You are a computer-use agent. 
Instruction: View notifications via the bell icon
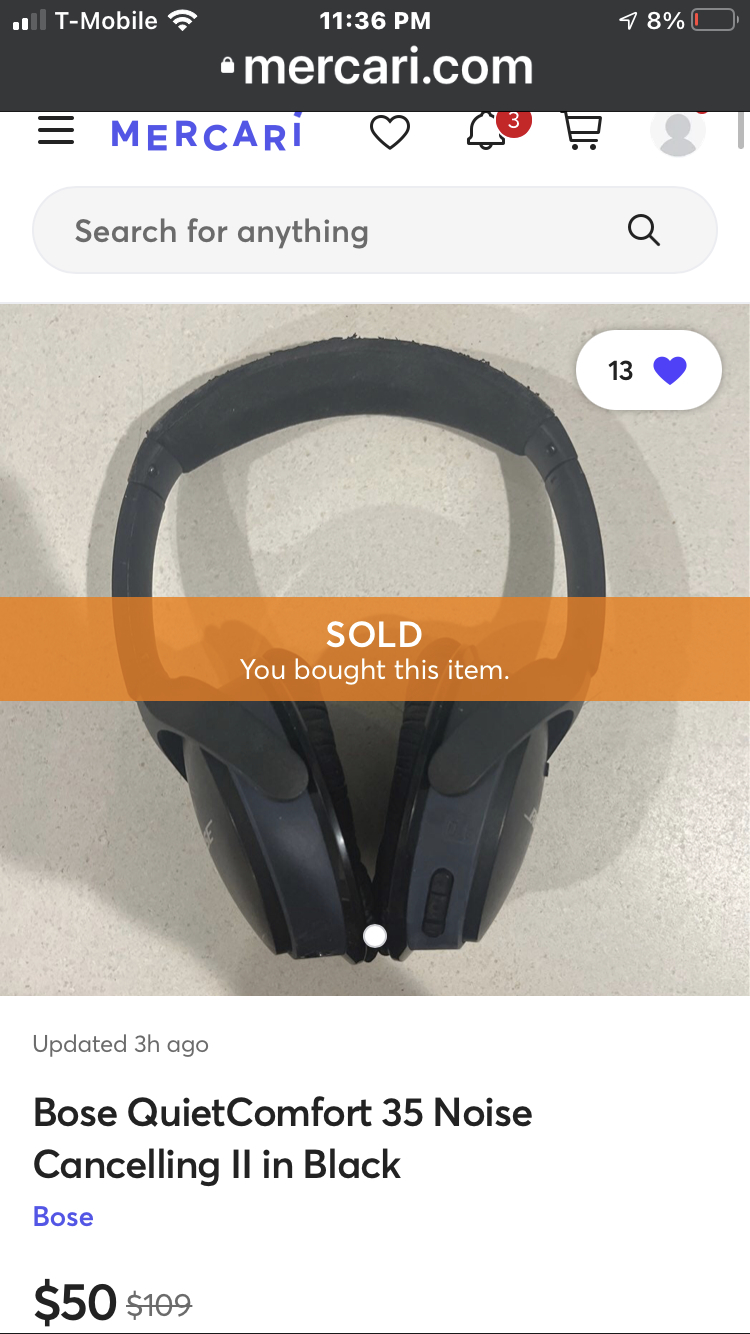[484, 131]
